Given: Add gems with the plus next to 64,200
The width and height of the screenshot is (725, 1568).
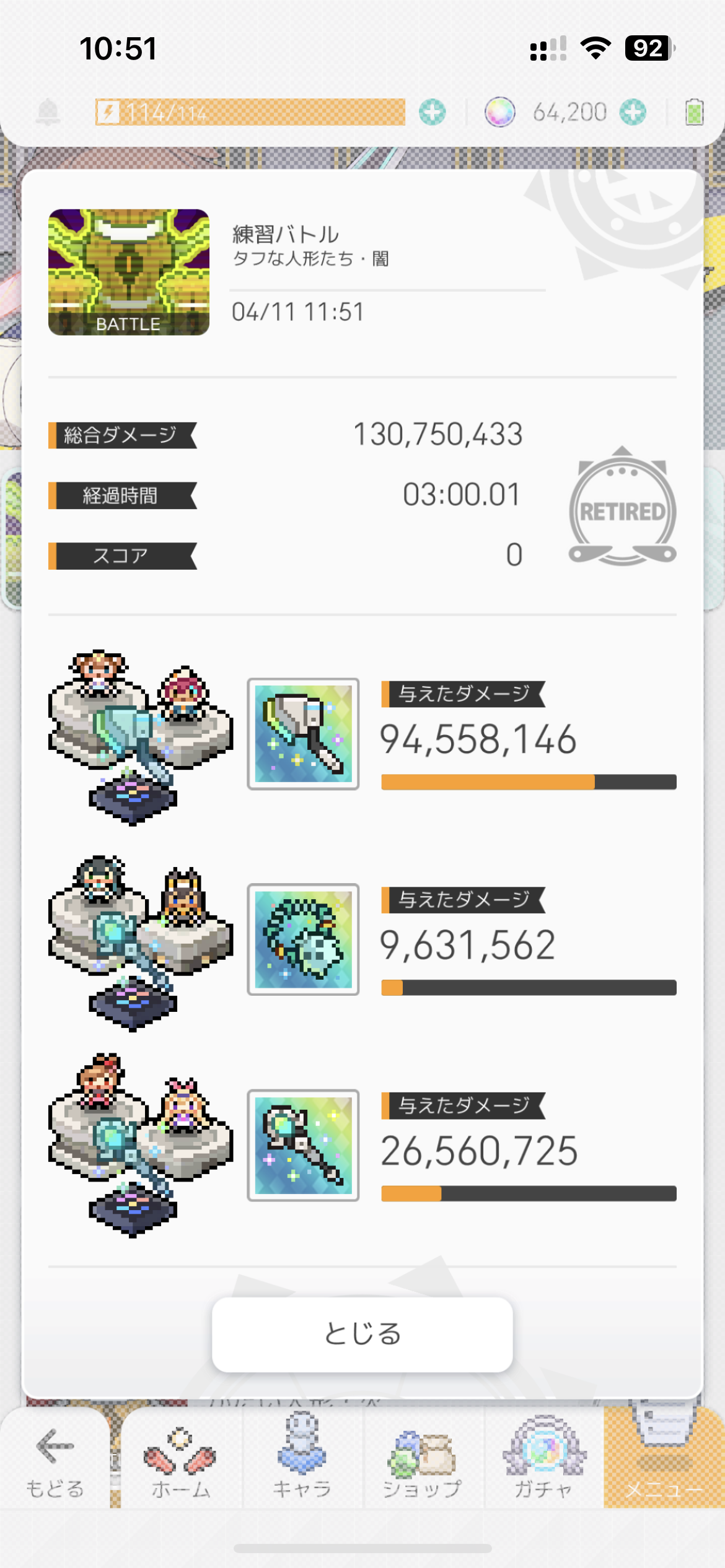Looking at the screenshot, I should click(x=633, y=113).
